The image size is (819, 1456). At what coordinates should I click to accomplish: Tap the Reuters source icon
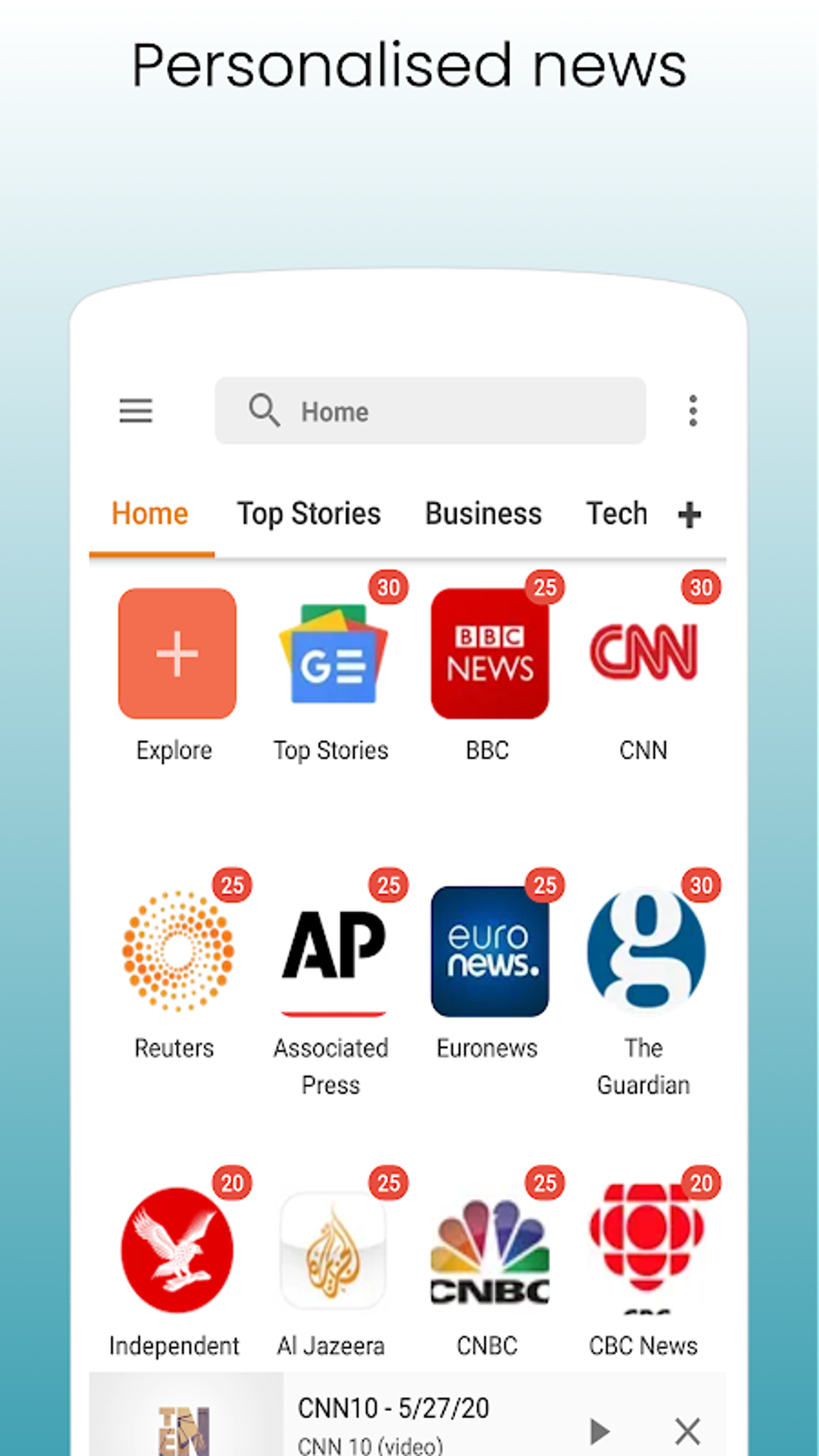(175, 952)
